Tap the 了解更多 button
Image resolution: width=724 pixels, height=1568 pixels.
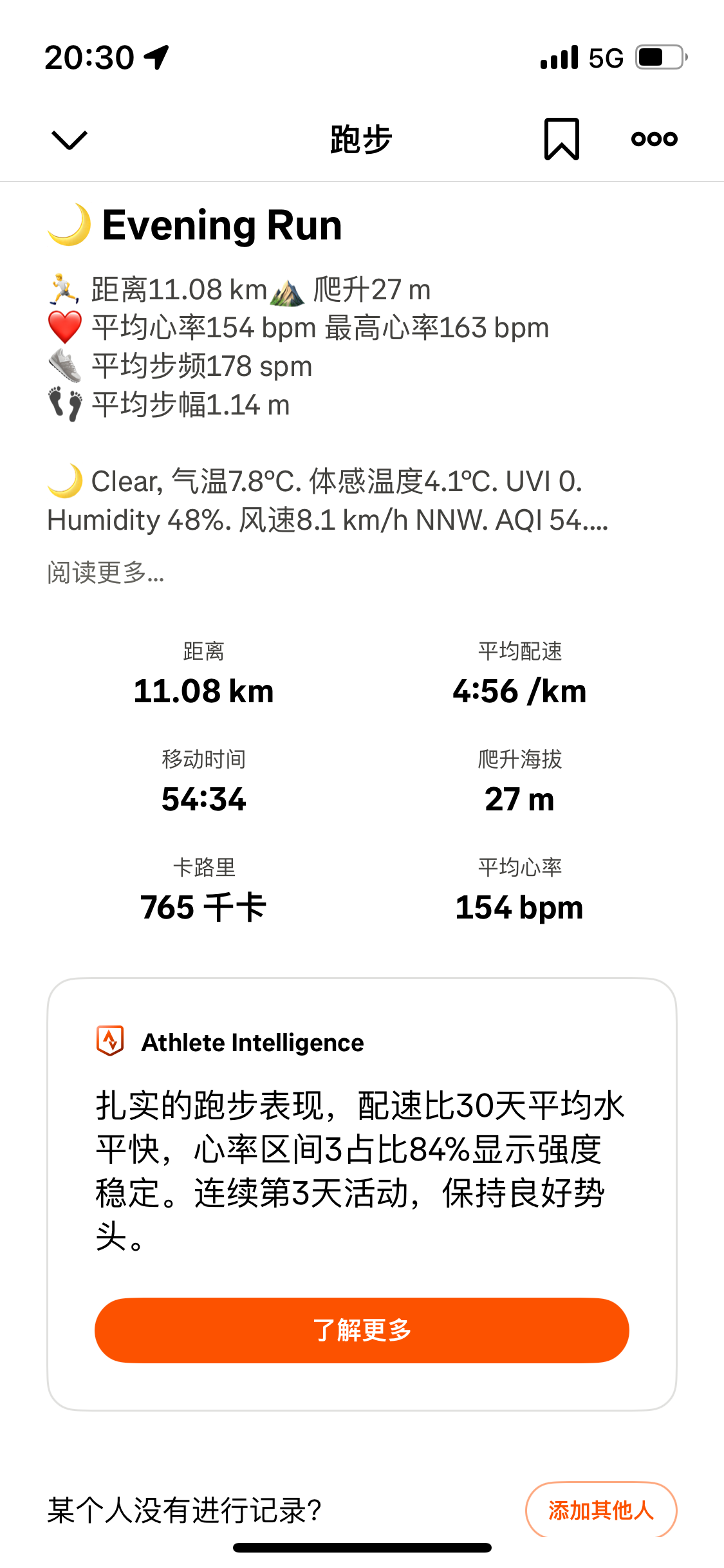coord(362,1330)
